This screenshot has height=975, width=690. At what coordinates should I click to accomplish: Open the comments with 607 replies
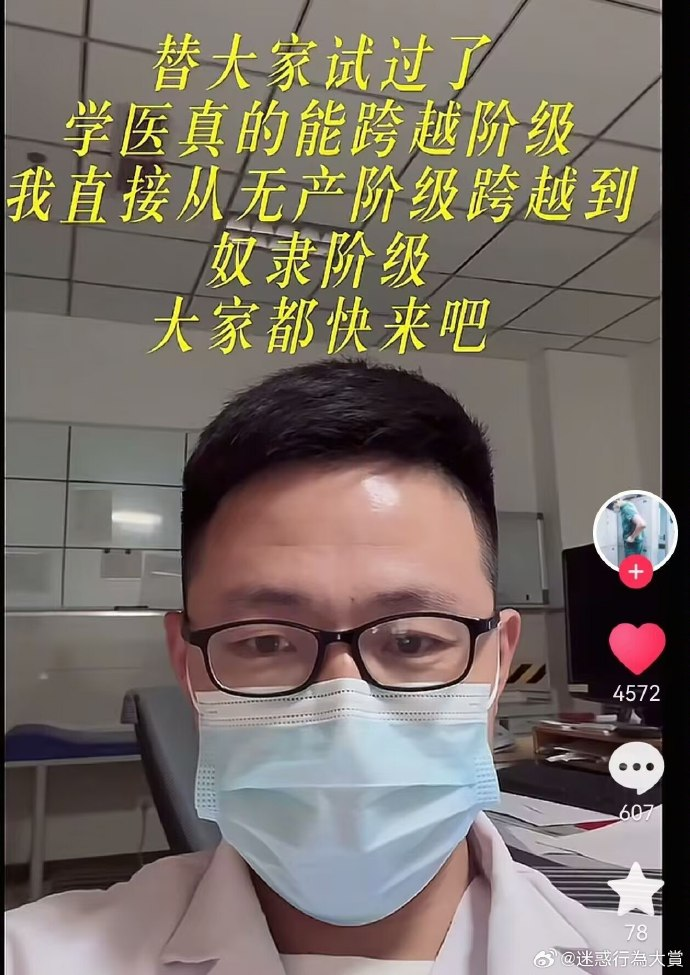636,769
